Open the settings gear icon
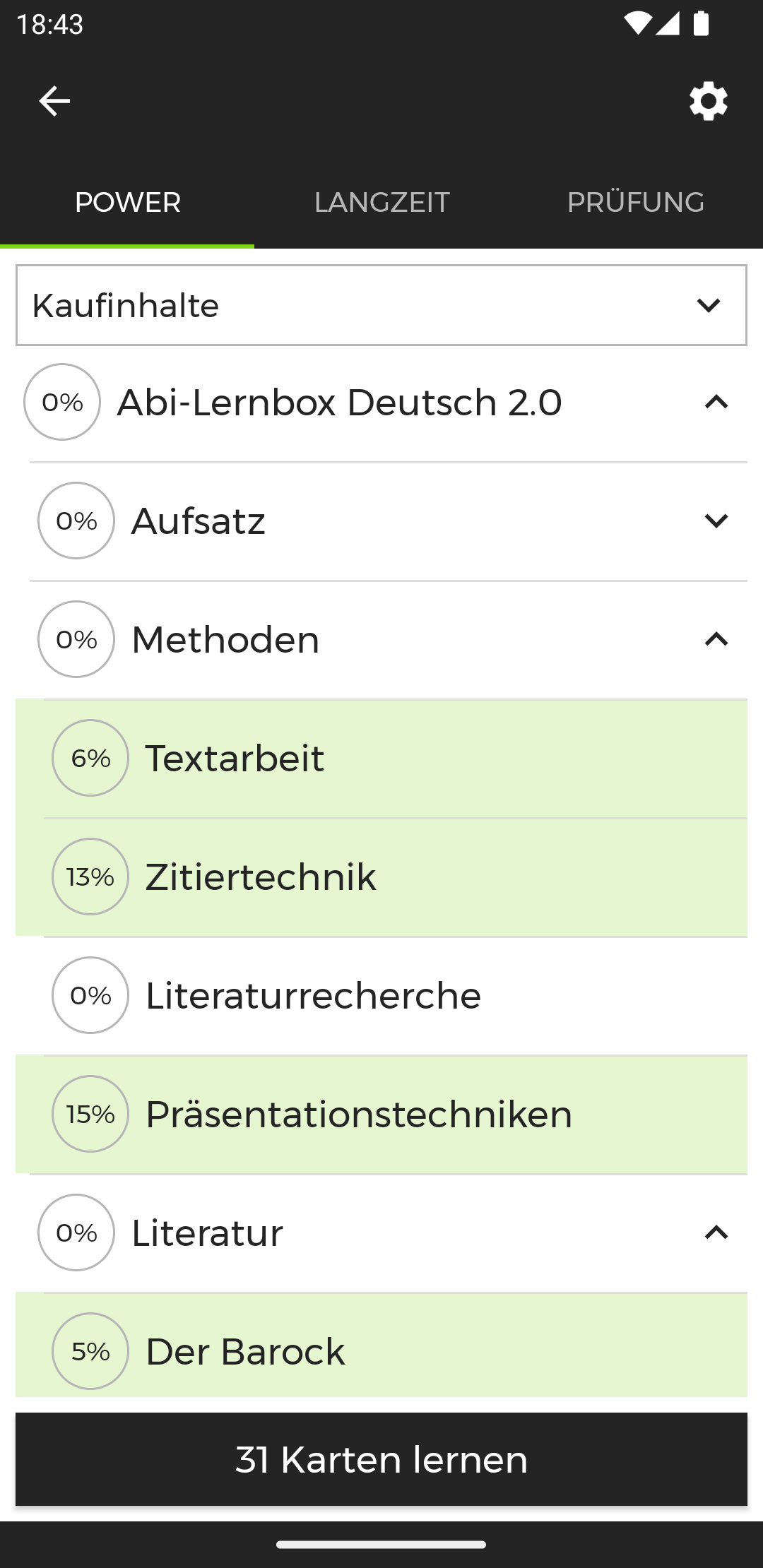The width and height of the screenshot is (763, 1568). point(707,100)
